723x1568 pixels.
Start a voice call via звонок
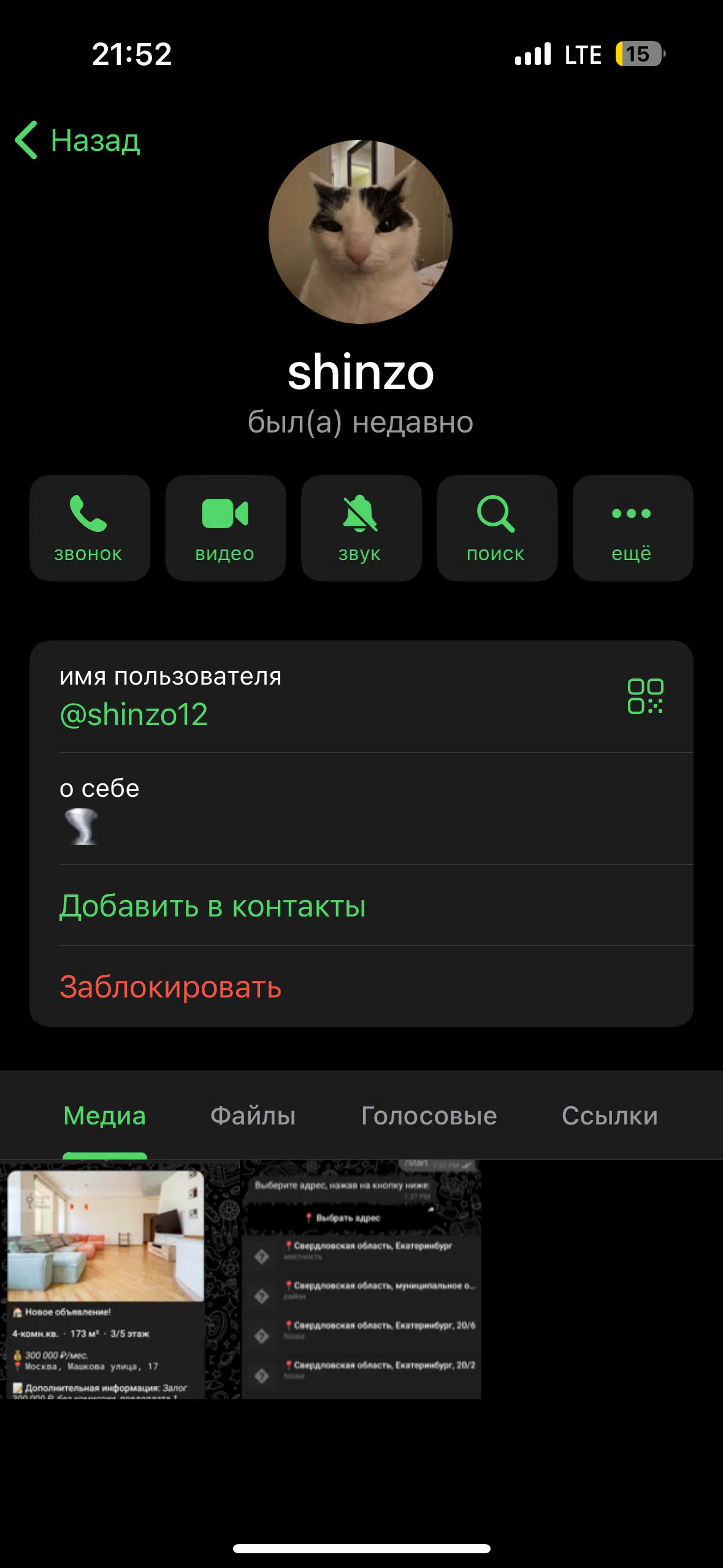pyautogui.click(x=90, y=528)
